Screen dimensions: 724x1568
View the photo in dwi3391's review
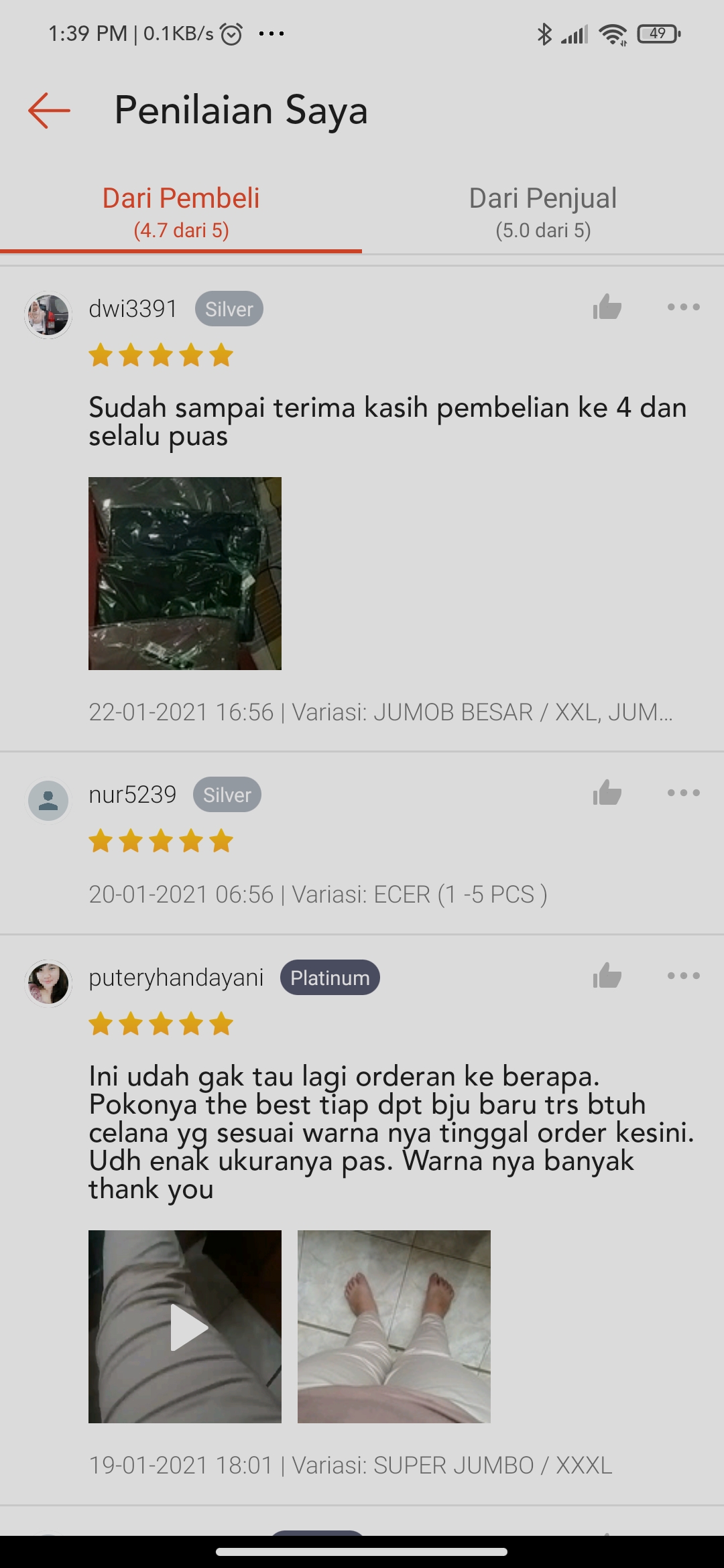pyautogui.click(x=185, y=574)
